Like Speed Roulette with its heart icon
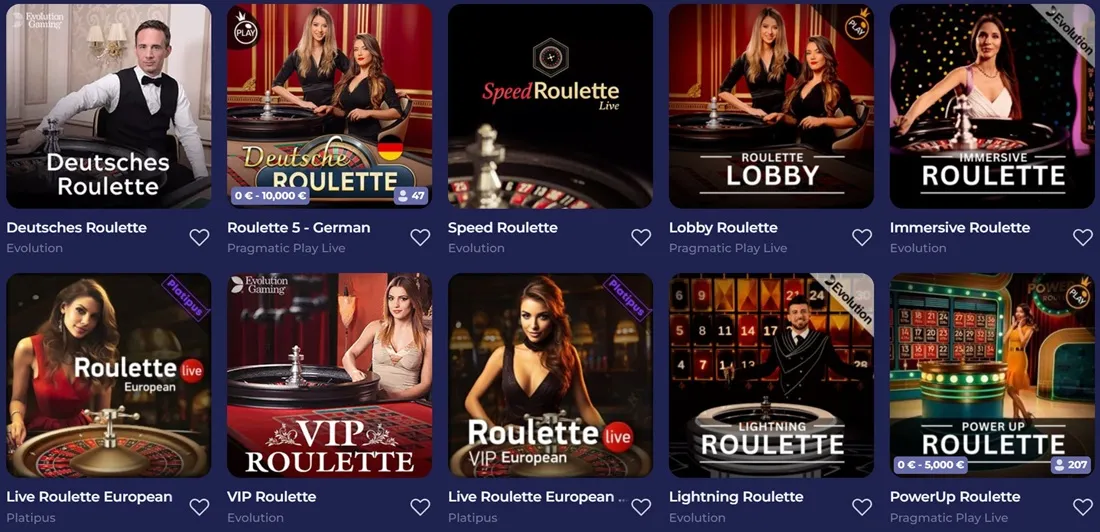 point(641,237)
